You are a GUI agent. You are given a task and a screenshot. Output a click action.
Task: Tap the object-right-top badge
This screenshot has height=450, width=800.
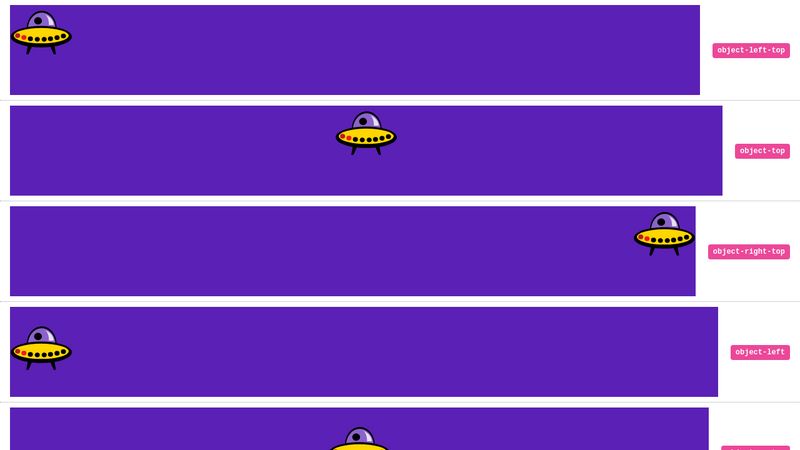[749, 252]
